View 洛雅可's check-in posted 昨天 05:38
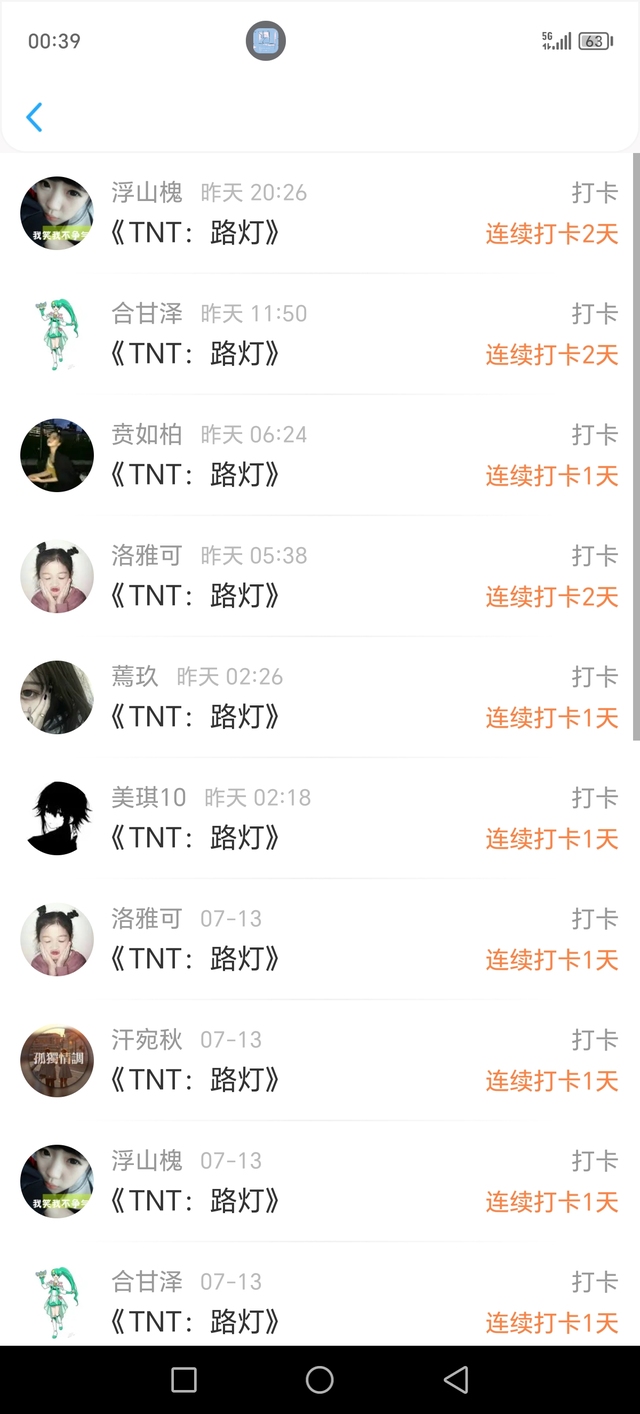Image resolution: width=640 pixels, height=1414 pixels. click(x=320, y=576)
